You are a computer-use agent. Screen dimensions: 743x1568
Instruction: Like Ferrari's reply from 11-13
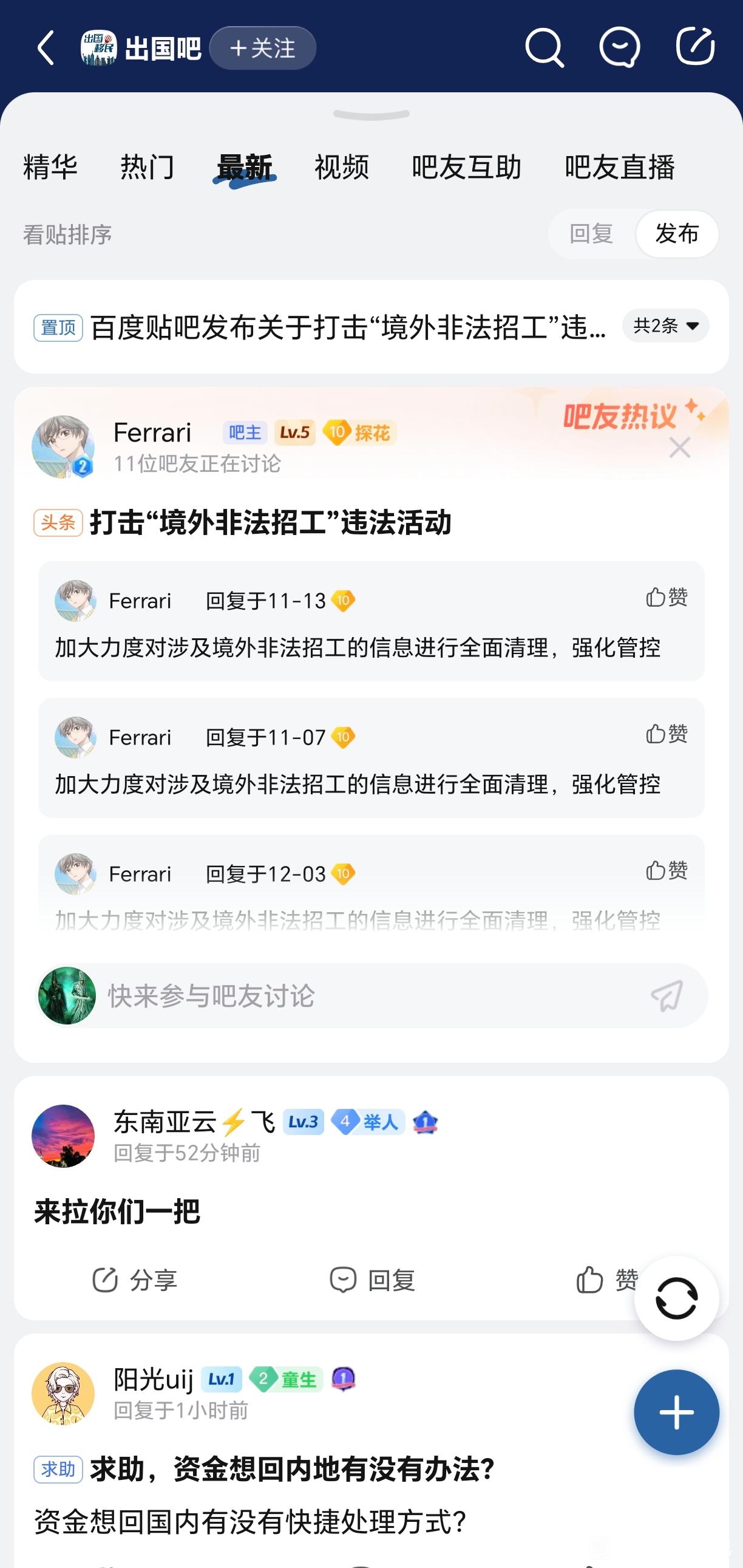pyautogui.click(x=667, y=597)
